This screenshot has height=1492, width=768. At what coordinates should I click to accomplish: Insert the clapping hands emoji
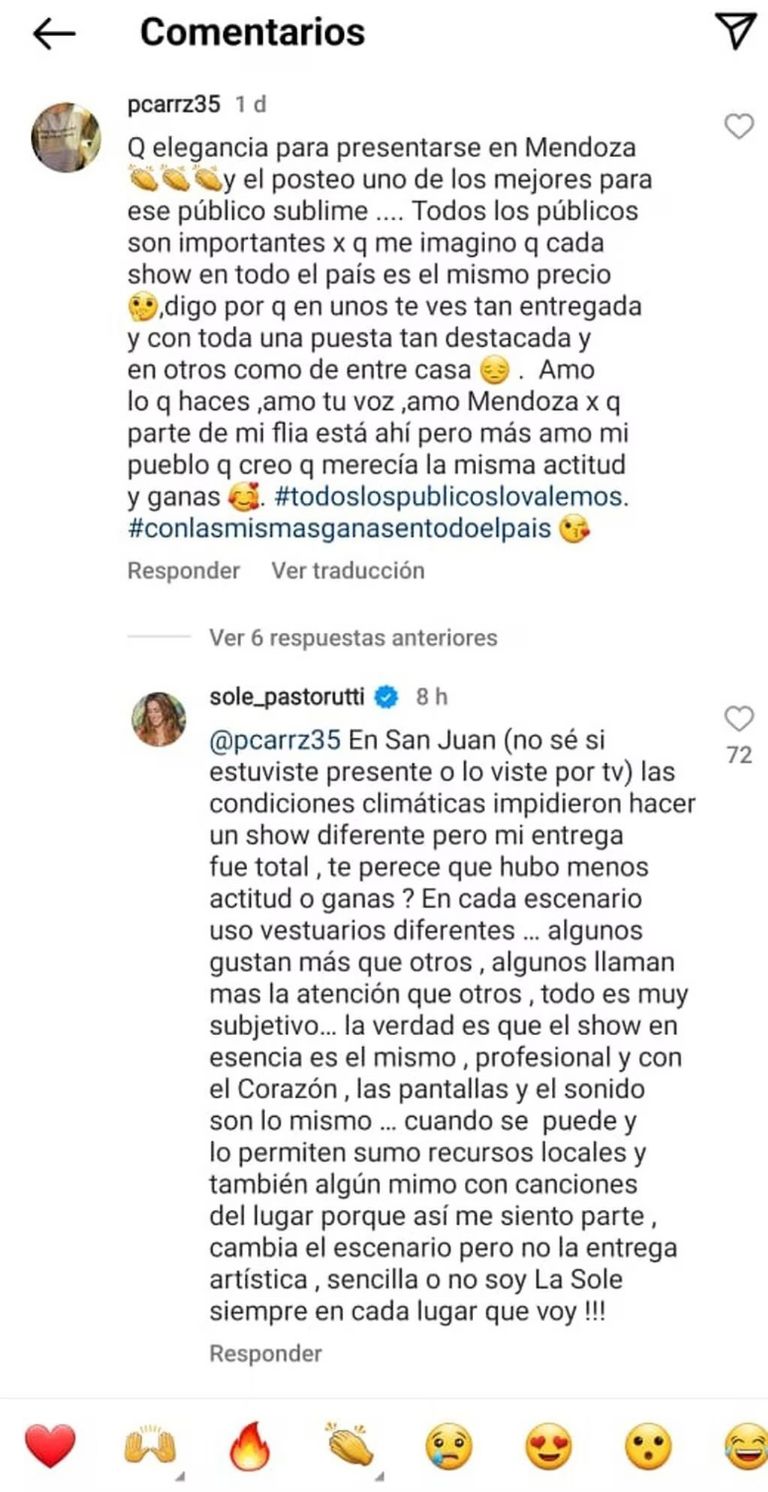pyautogui.click(x=349, y=1446)
